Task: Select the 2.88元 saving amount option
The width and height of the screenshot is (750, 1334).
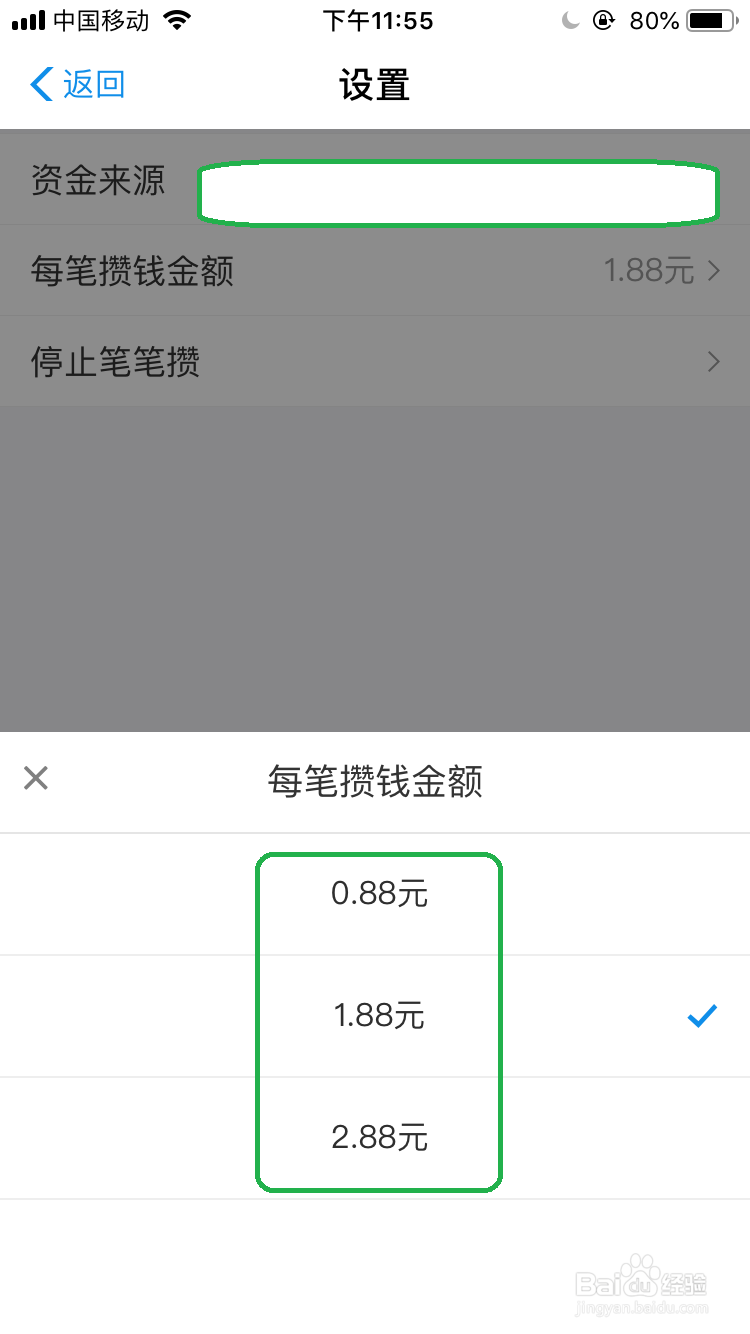Action: 378,1137
